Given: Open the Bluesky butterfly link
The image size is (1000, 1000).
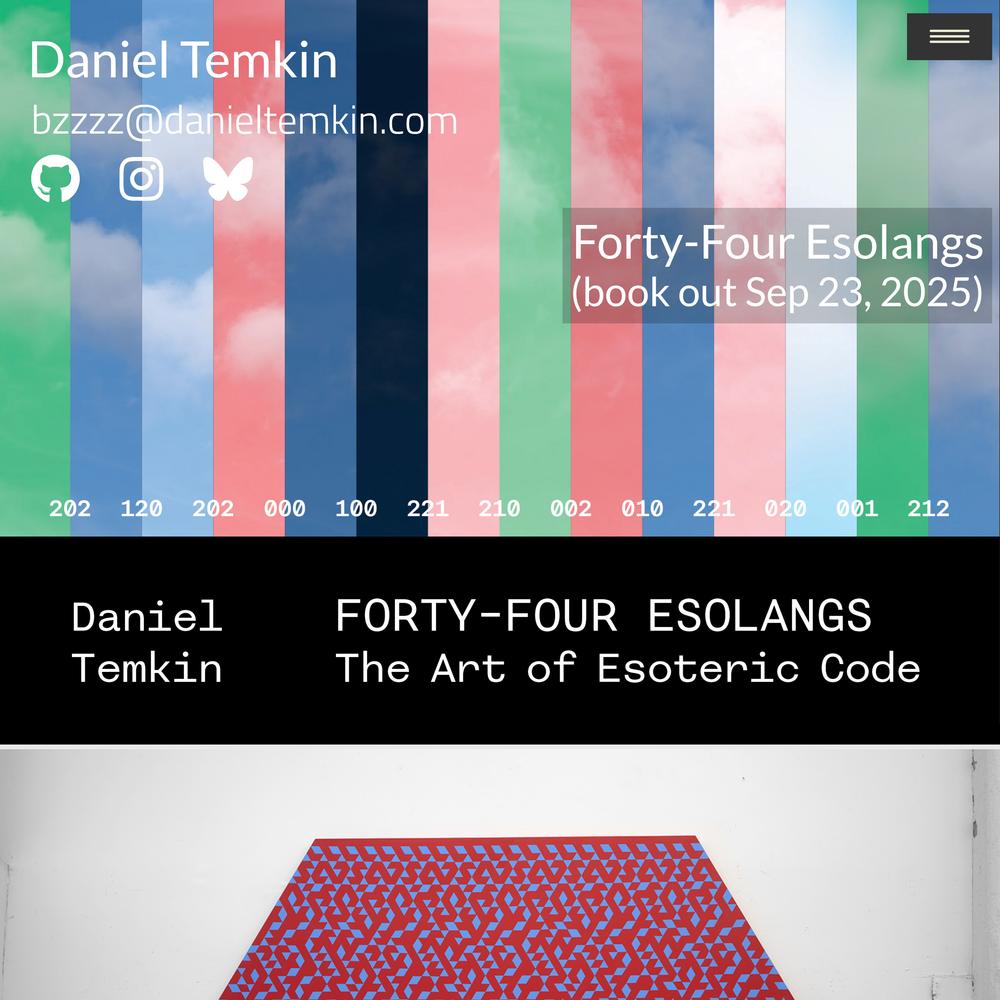Looking at the screenshot, I should tap(228, 179).
